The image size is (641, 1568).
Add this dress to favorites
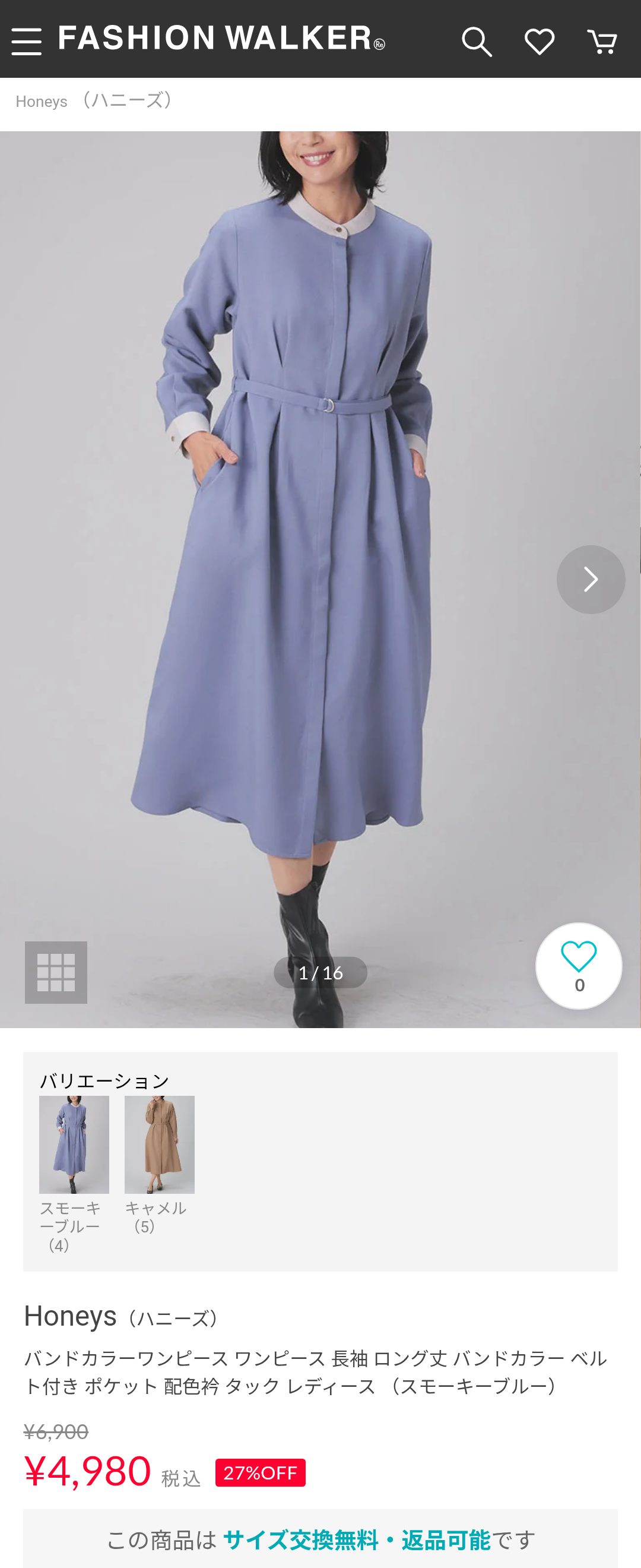tap(578, 965)
